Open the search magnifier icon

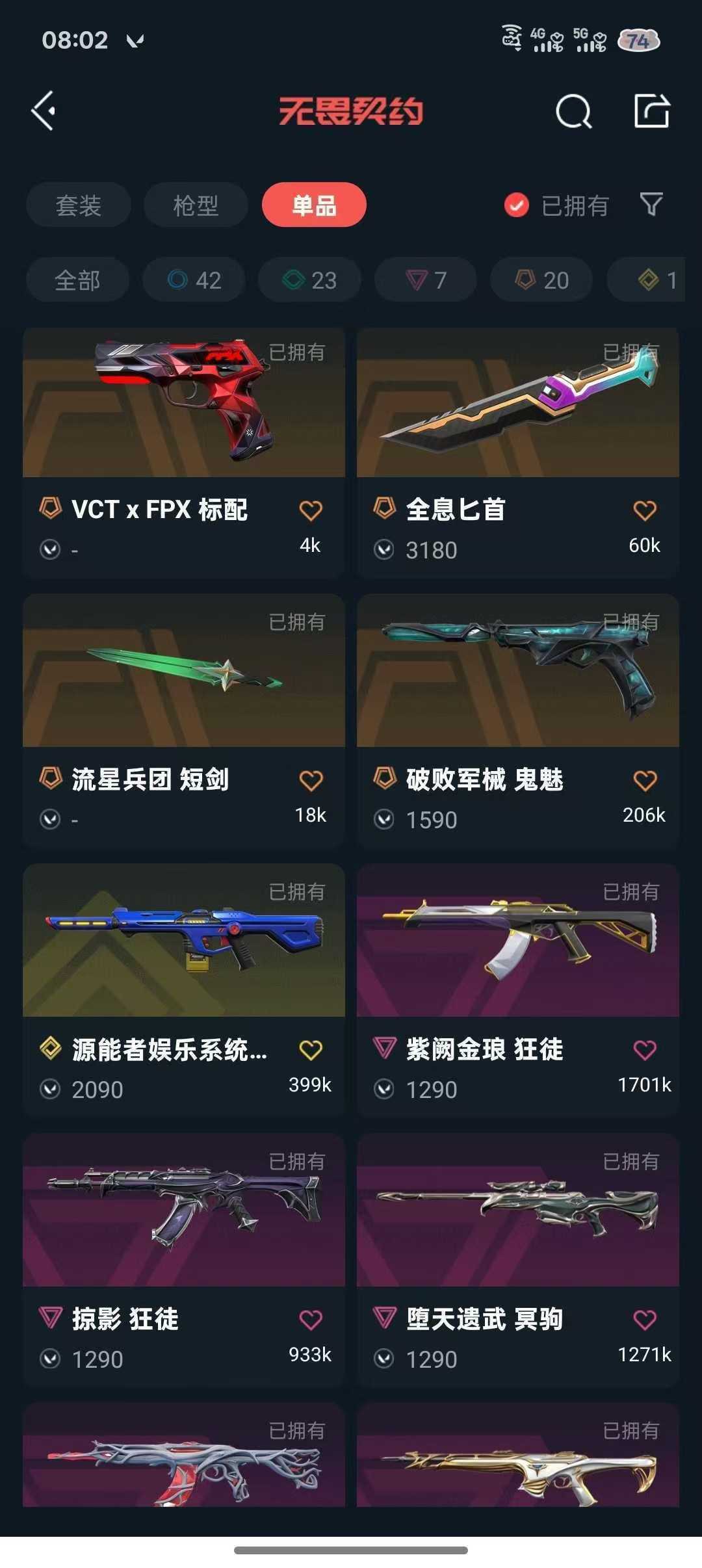[573, 112]
